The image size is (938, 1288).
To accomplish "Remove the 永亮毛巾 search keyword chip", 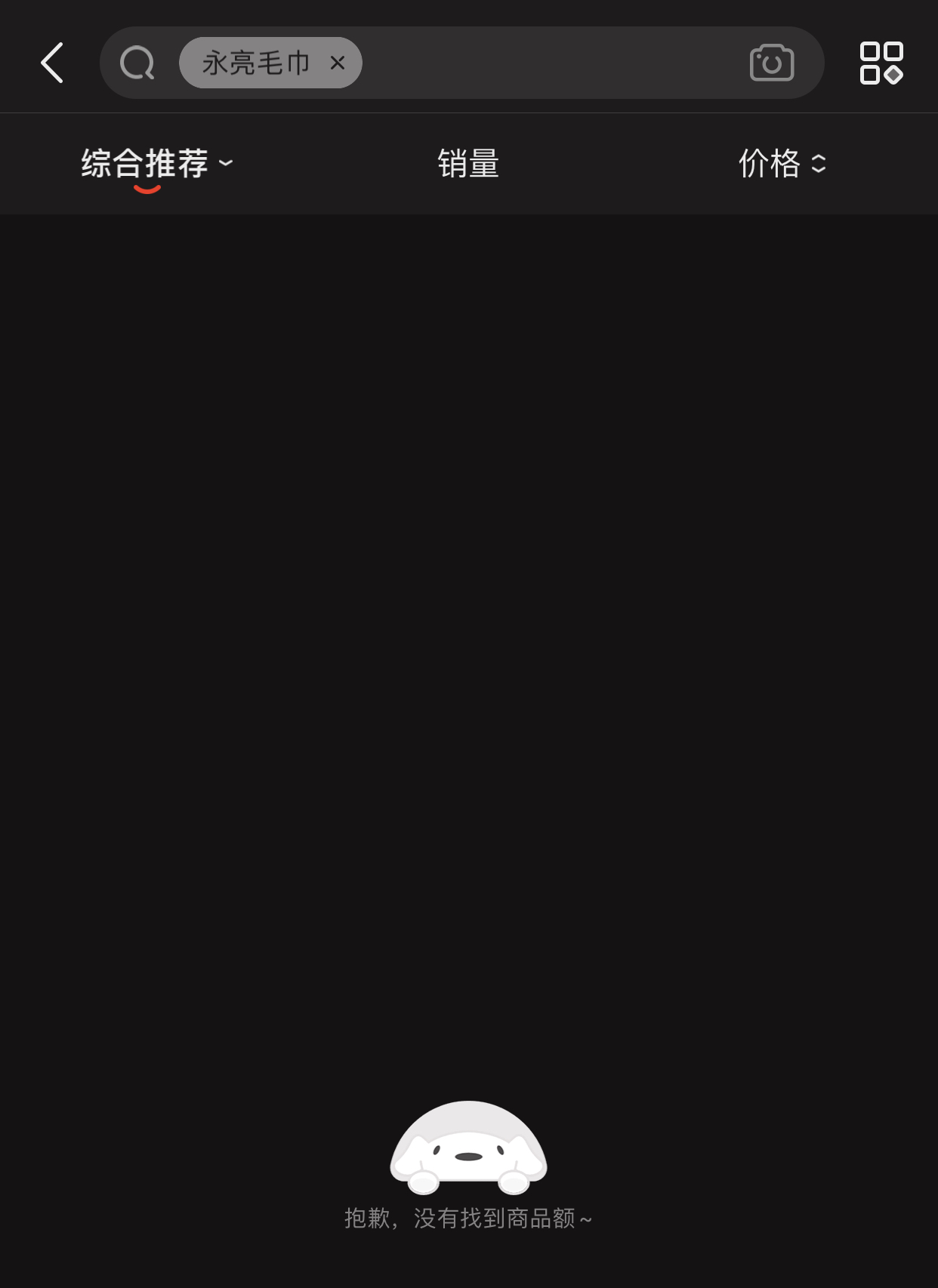I will tap(338, 63).
